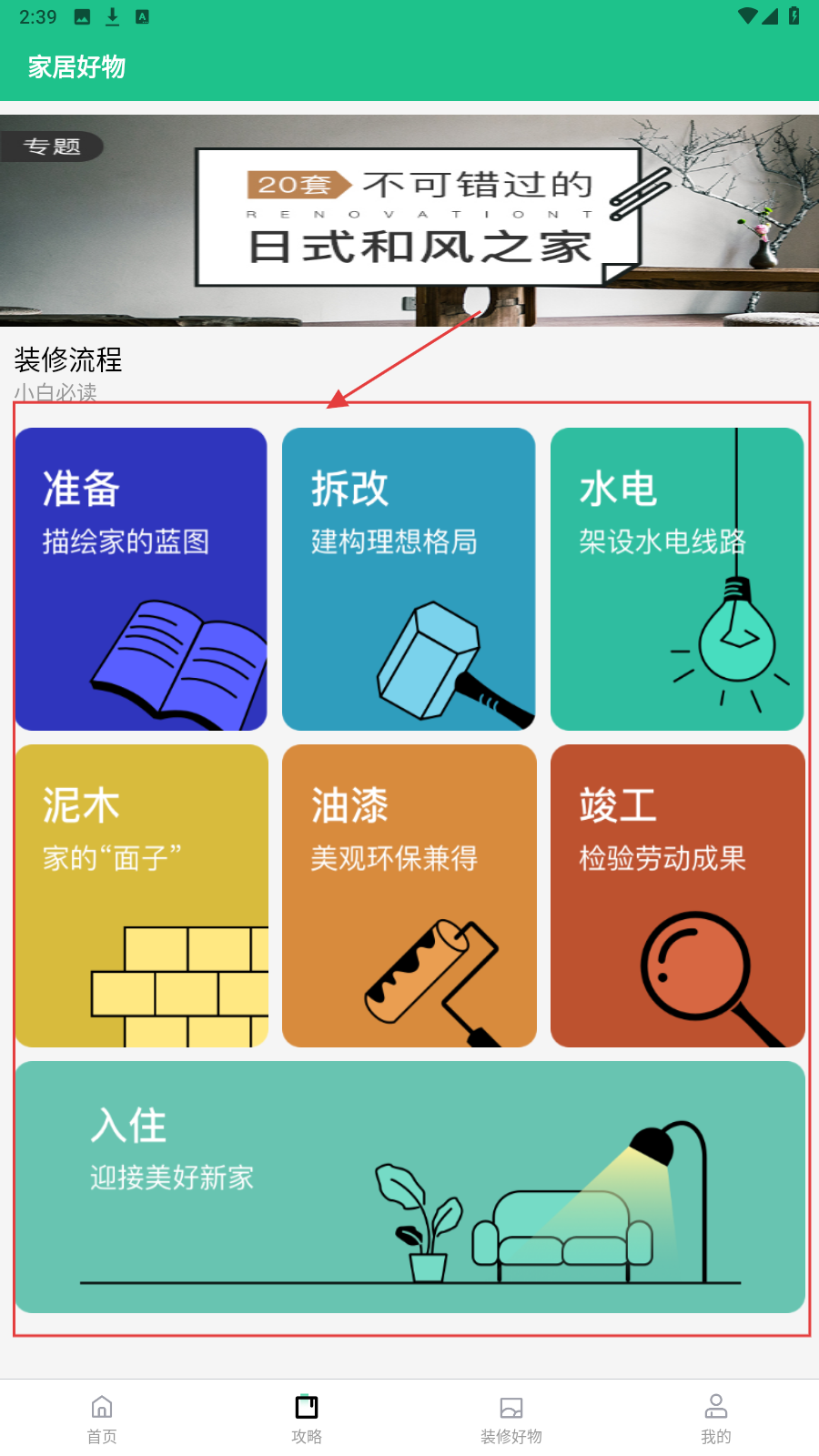Open the 竣工 inspection card
The height and width of the screenshot is (1456, 819).
point(677,895)
